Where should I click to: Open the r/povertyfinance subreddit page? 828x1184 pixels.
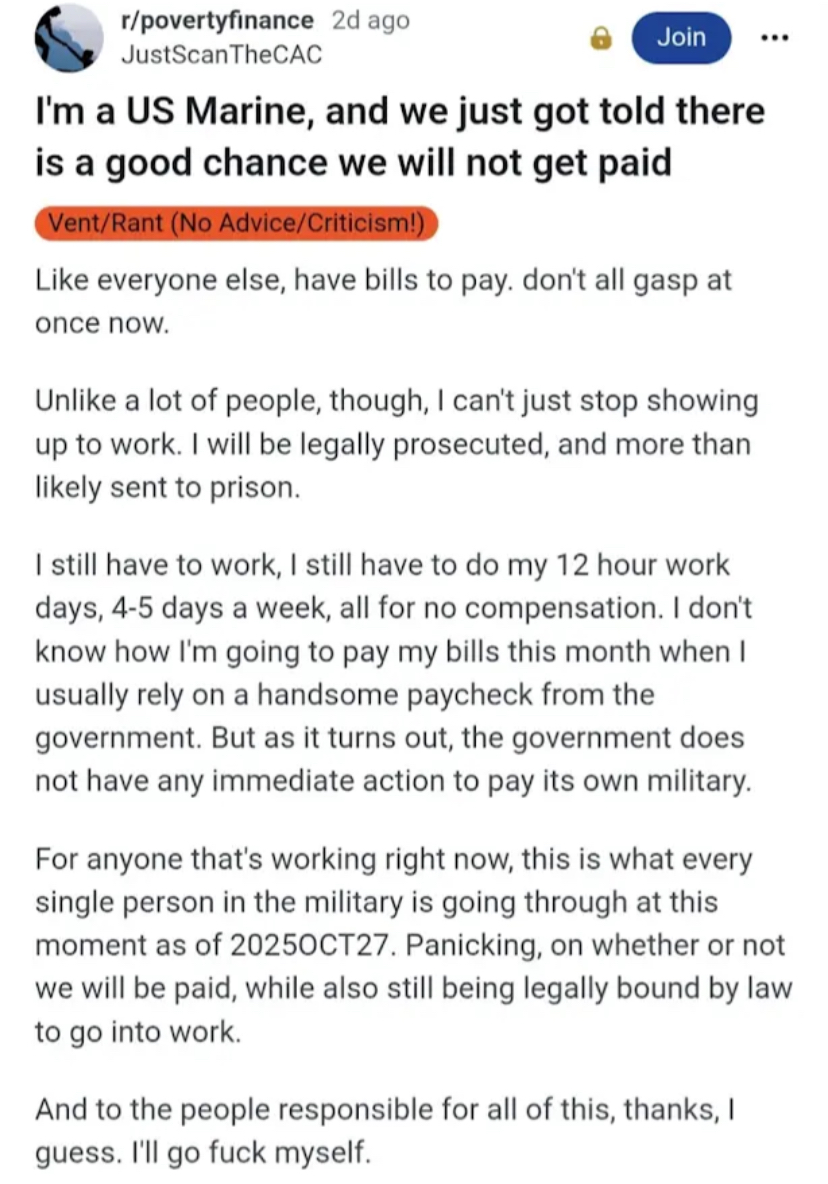point(216,21)
